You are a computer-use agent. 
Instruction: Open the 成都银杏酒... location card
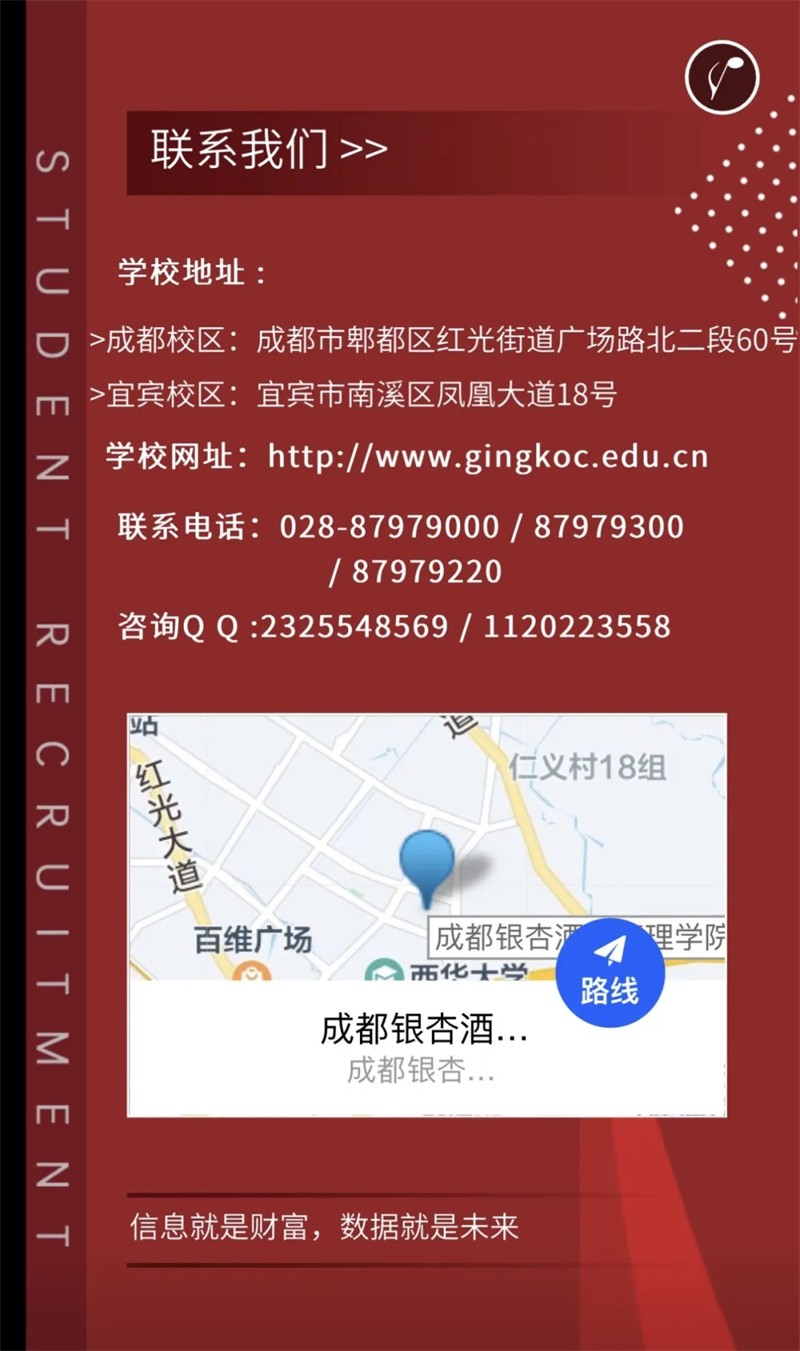[x=427, y=1048]
